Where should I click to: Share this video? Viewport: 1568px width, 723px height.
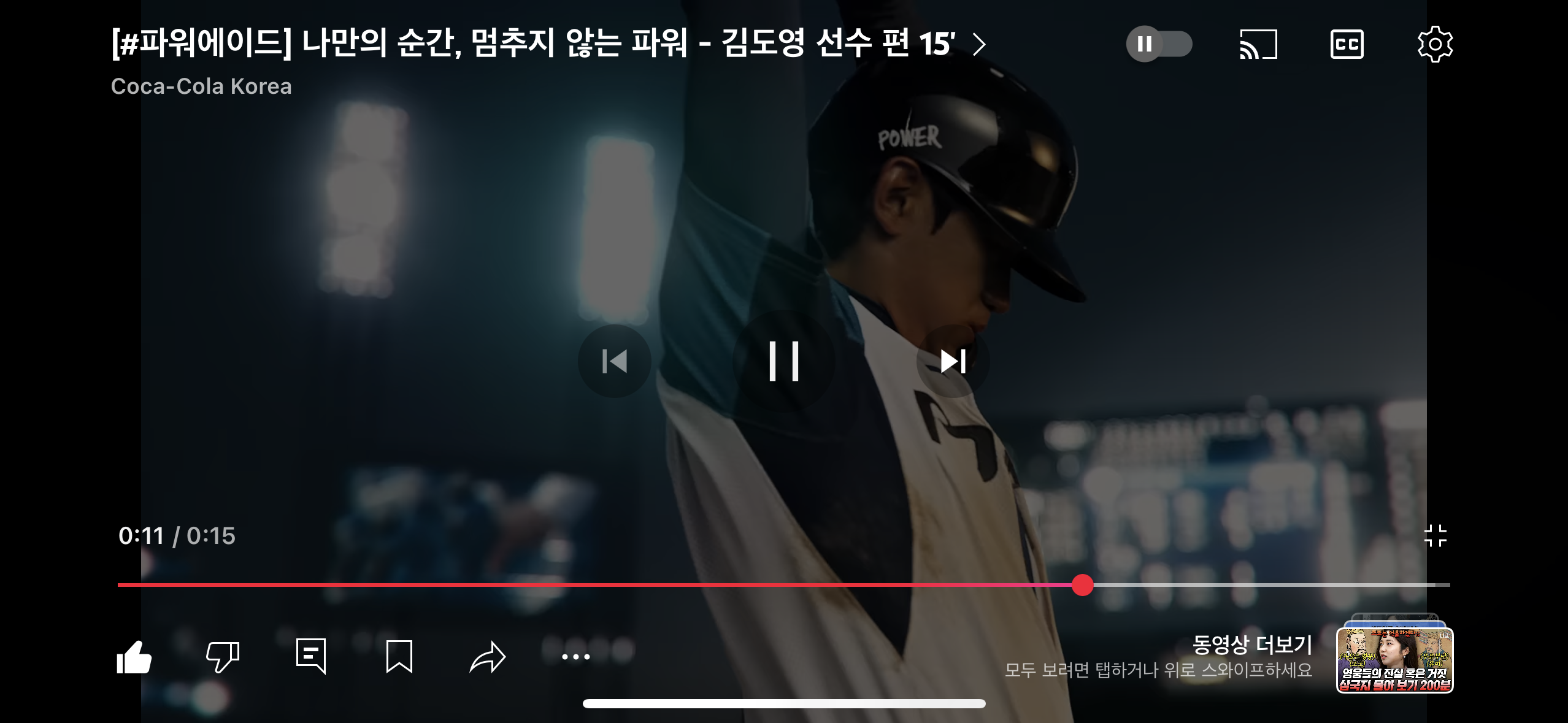pyautogui.click(x=488, y=657)
